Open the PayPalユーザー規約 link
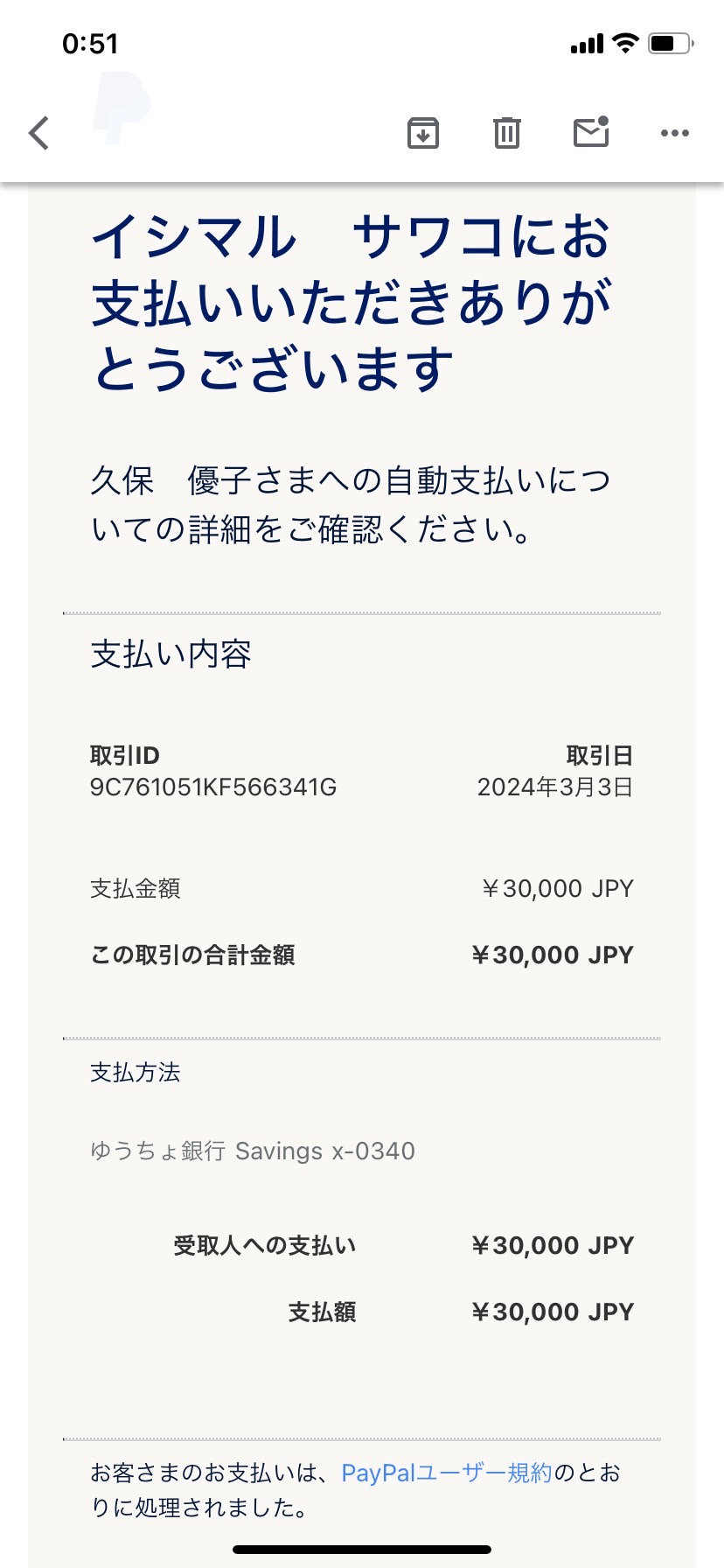This screenshot has width=724, height=1568. point(447,1473)
